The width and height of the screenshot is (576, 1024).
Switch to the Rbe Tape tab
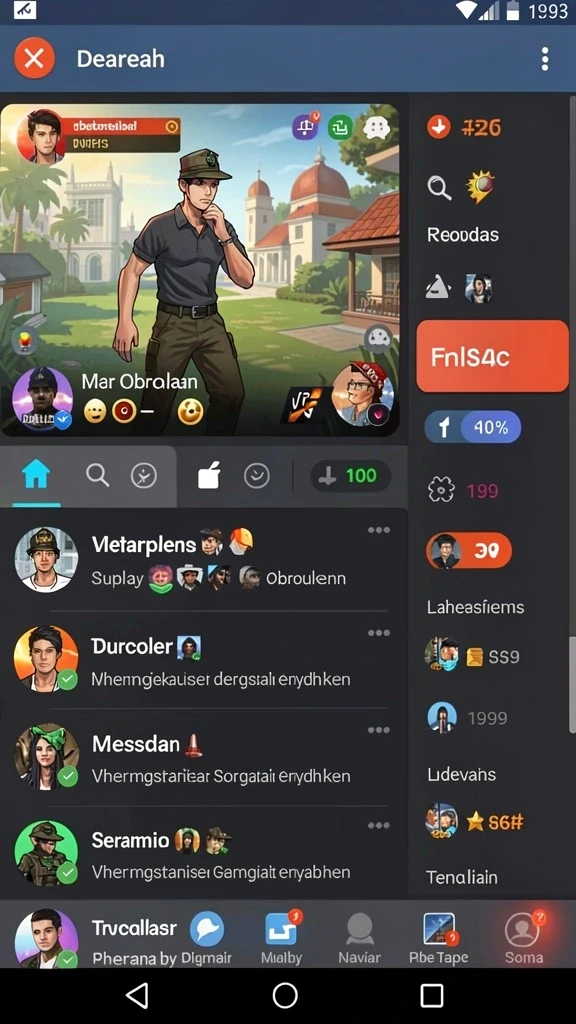pos(439,938)
